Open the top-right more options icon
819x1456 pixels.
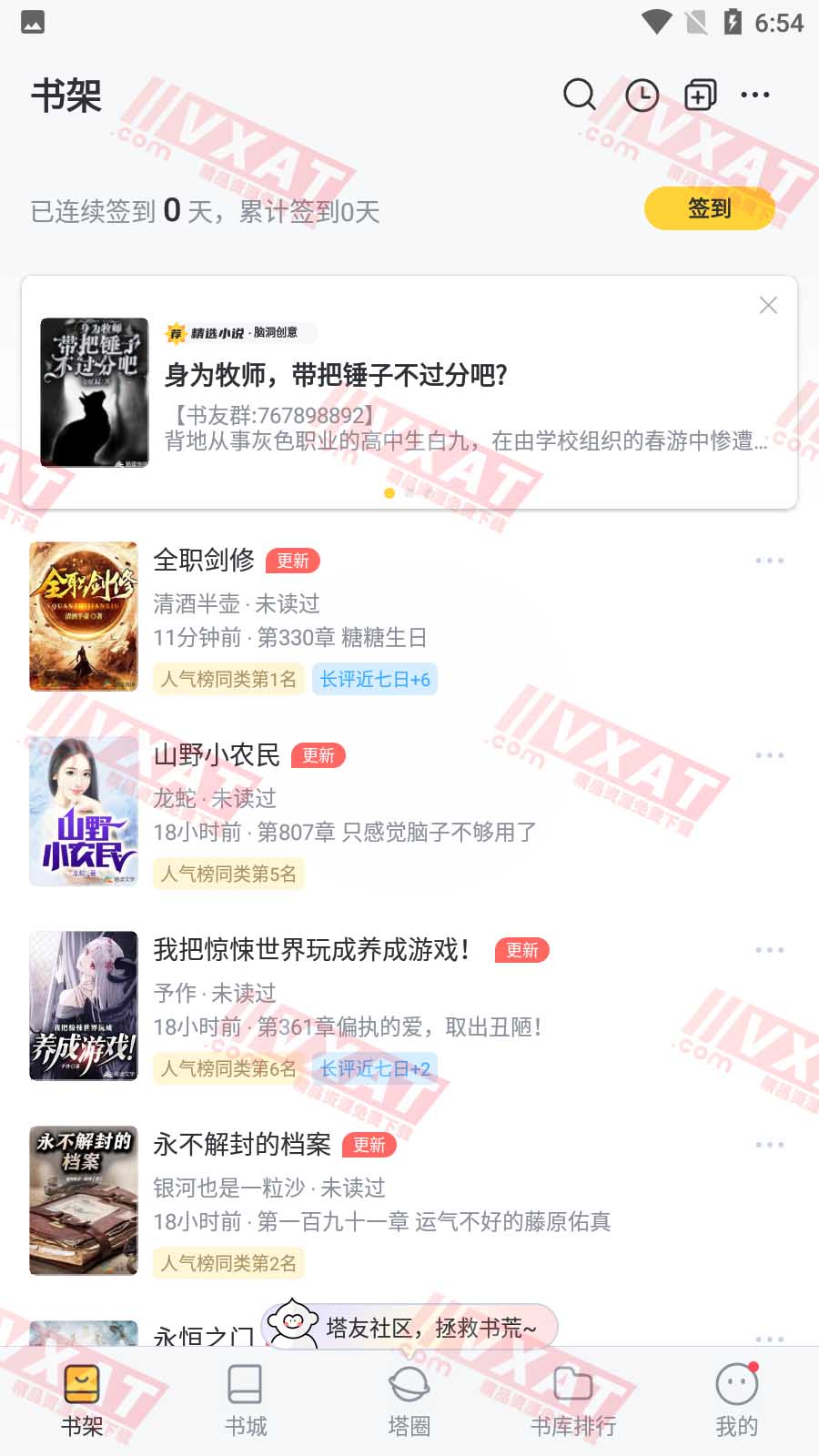pos(756,95)
